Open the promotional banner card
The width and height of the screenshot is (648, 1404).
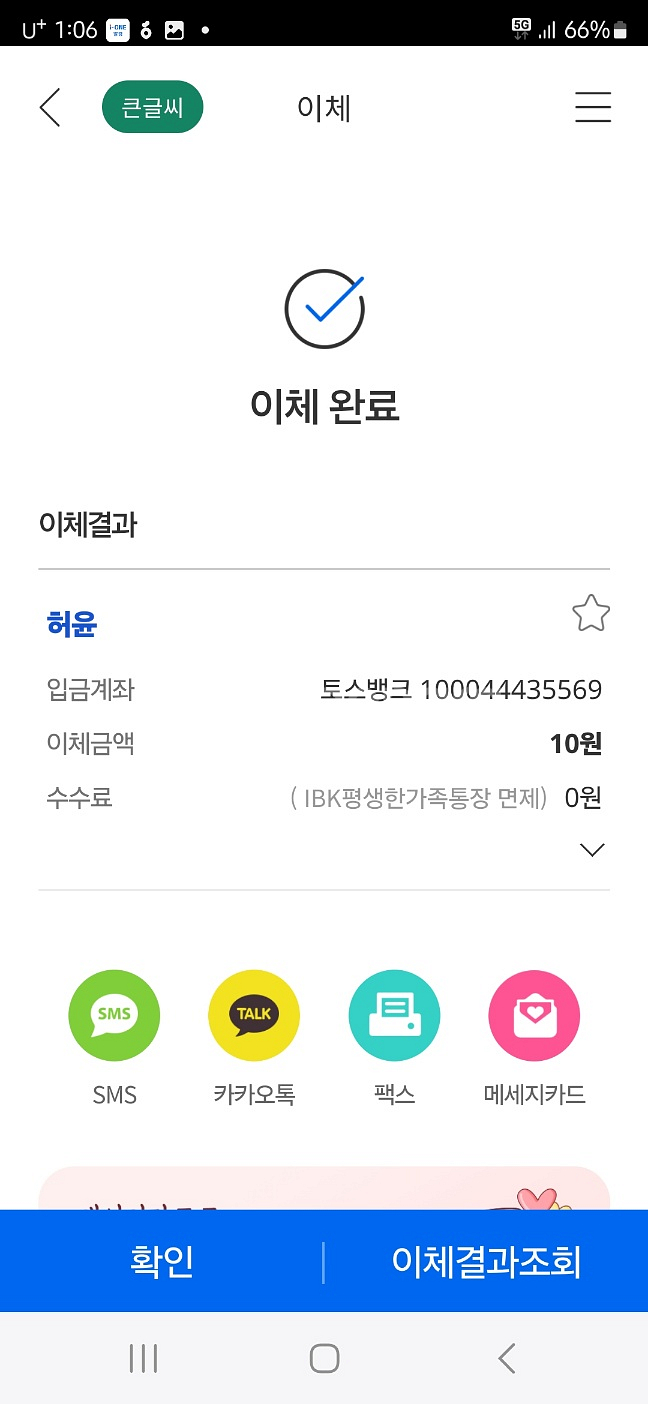point(324,1190)
